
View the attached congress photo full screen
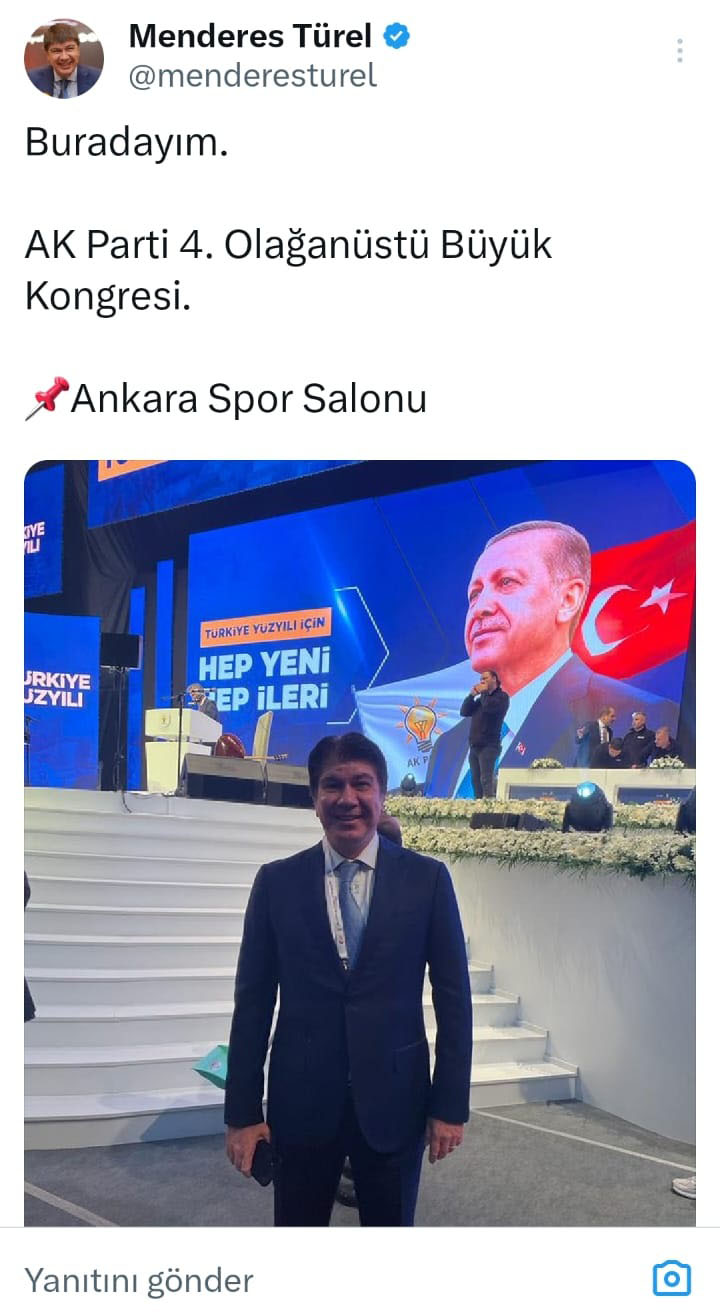360,842
